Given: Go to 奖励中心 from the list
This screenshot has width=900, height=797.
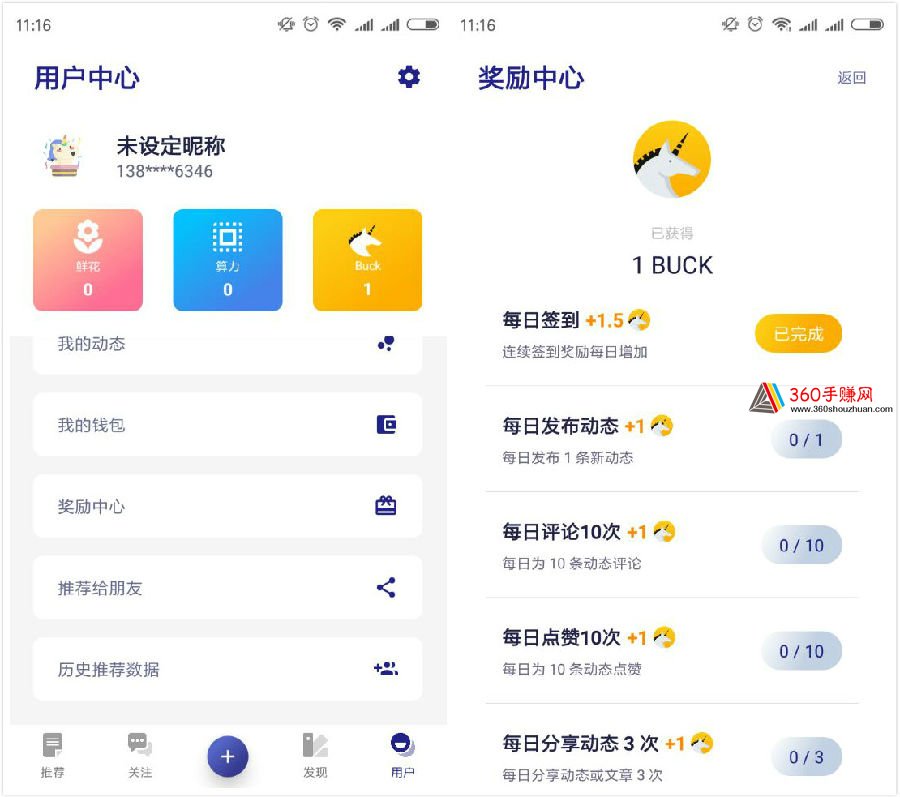Looking at the screenshot, I should click(x=227, y=506).
